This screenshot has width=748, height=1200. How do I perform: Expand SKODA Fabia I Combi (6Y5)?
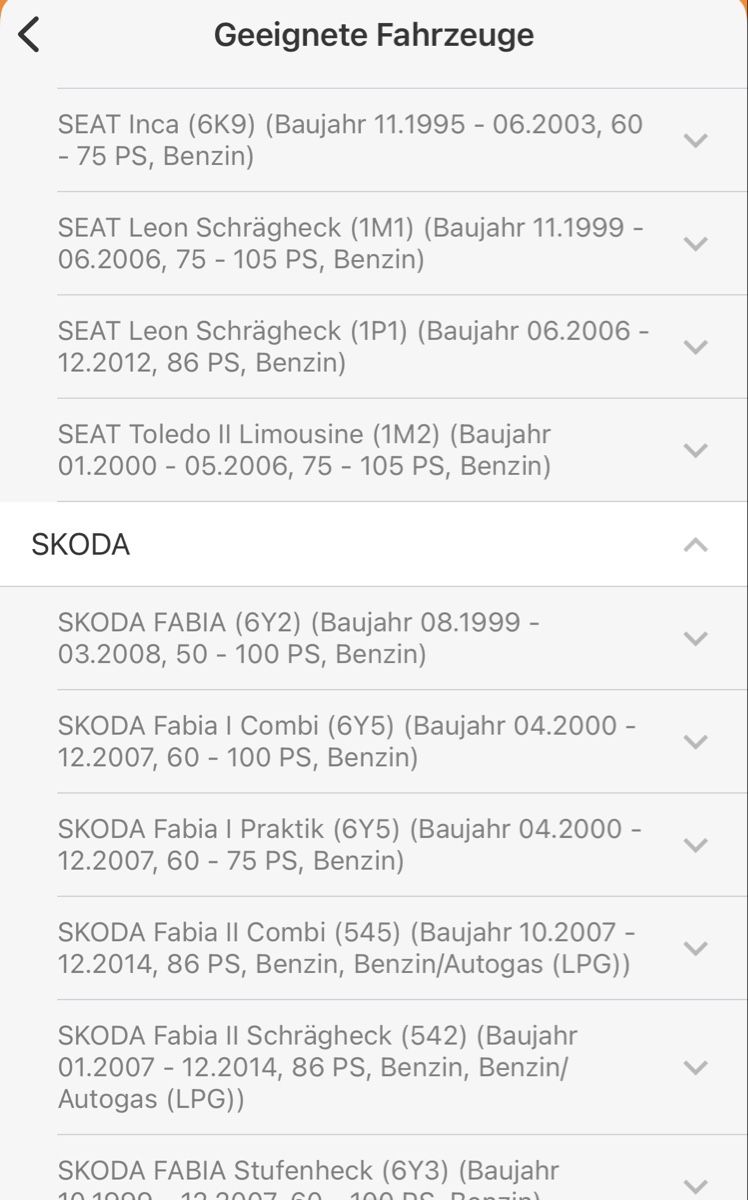pos(695,741)
